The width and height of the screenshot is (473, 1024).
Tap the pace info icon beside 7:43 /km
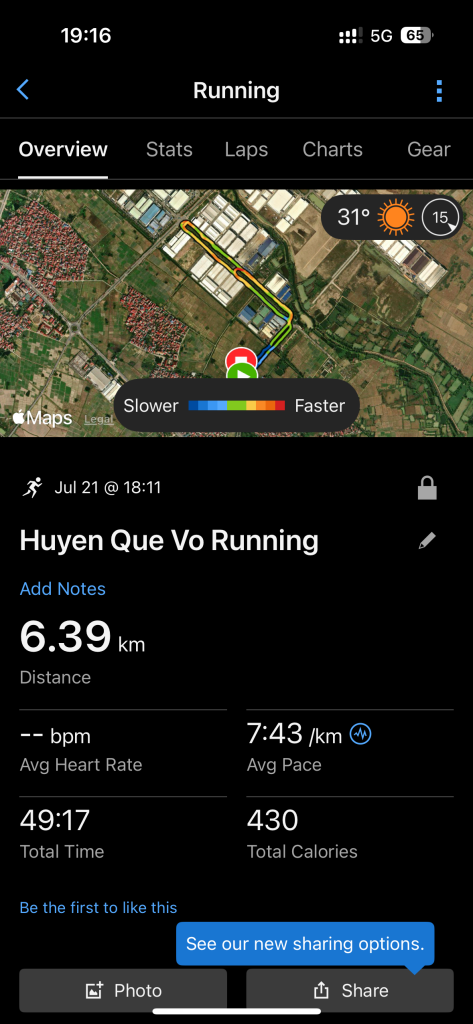point(361,735)
